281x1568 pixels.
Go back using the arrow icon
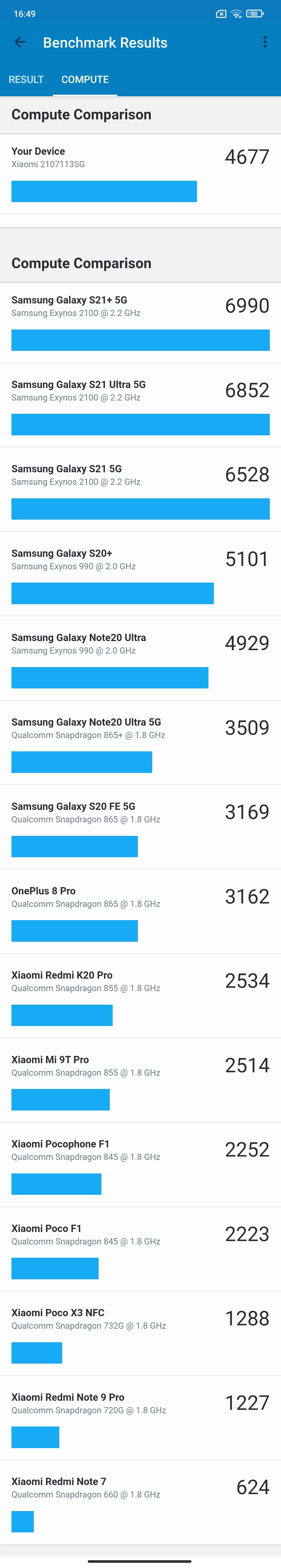[20, 42]
